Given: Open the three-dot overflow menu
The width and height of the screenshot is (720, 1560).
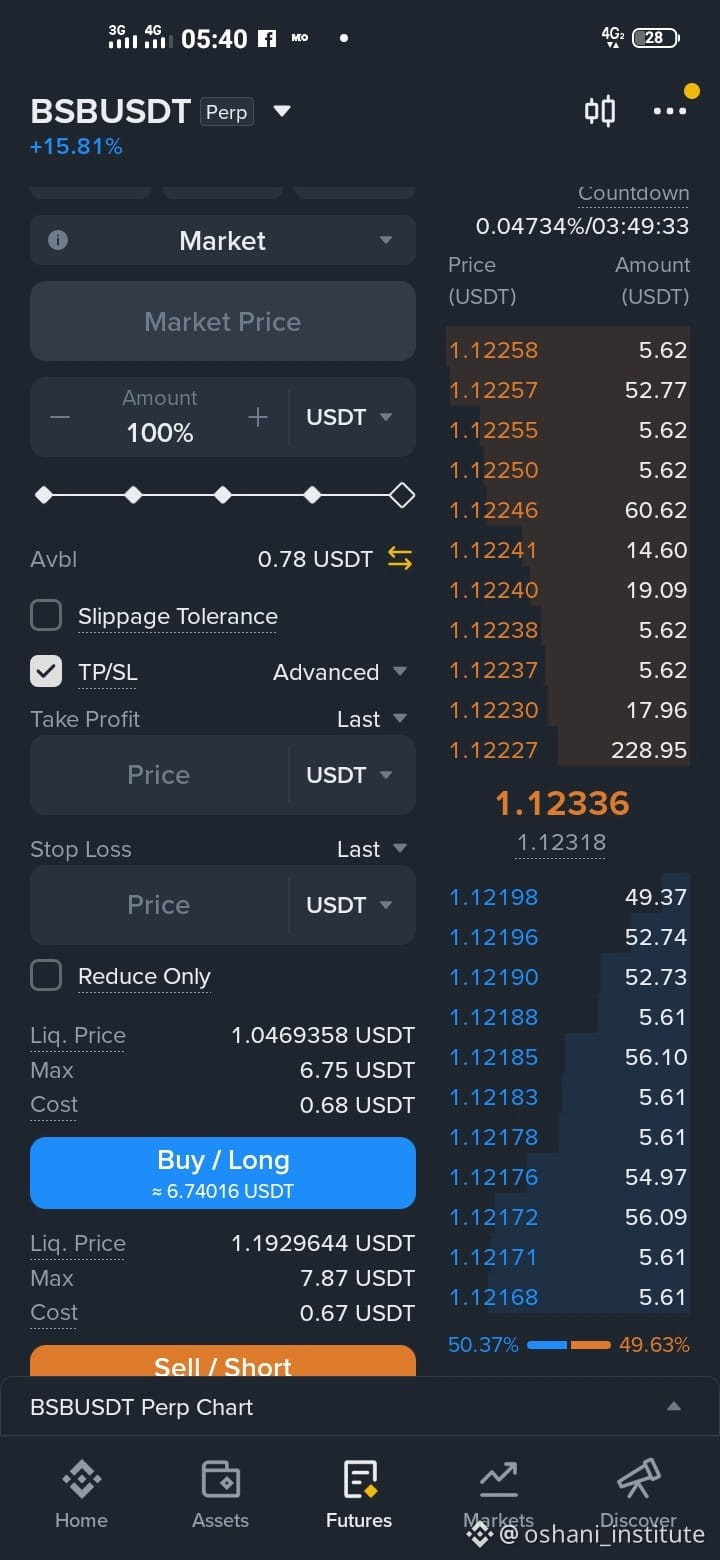Looking at the screenshot, I should (x=670, y=110).
